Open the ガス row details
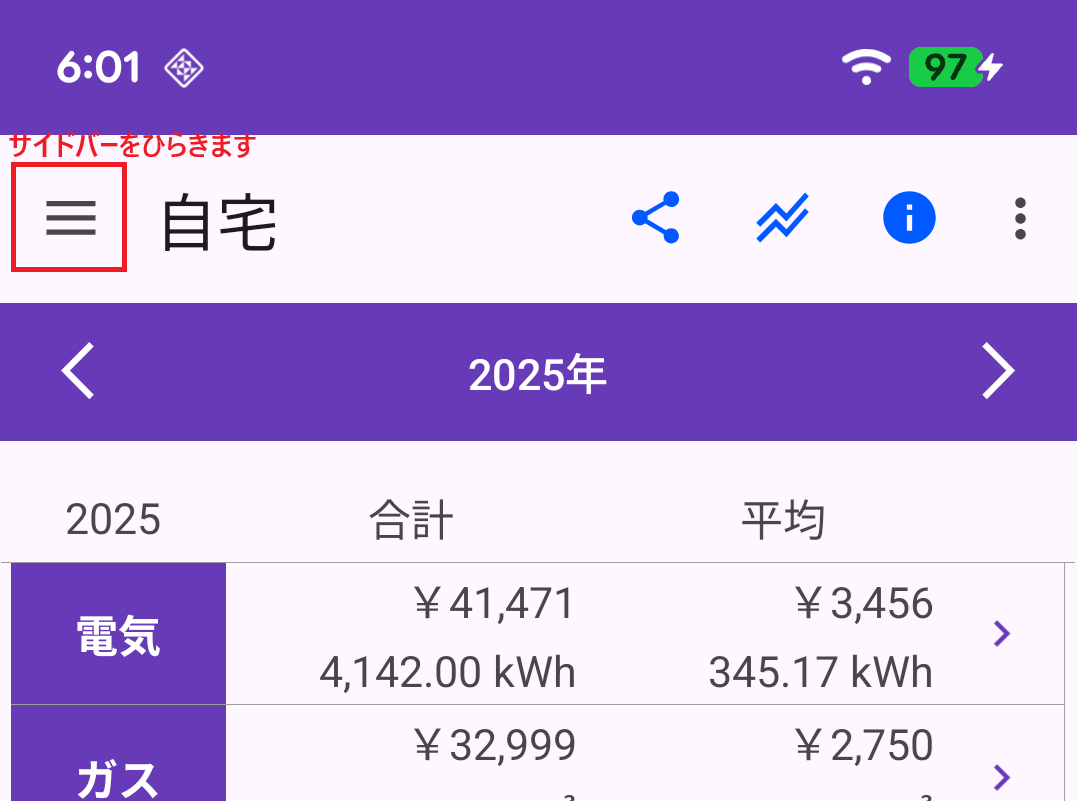Screen dimensions: 1077x801 pyautogui.click(x=1001, y=775)
